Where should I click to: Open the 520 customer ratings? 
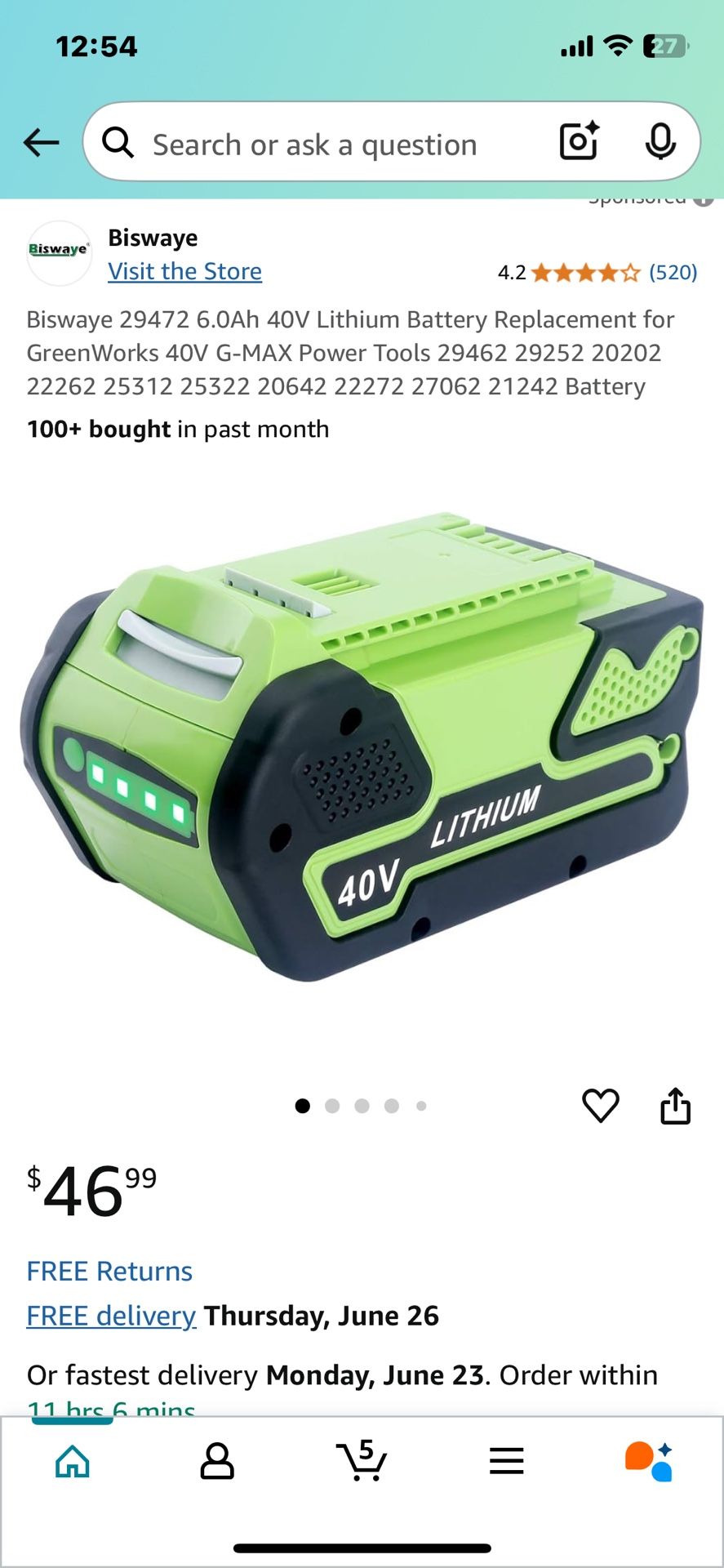tap(673, 272)
